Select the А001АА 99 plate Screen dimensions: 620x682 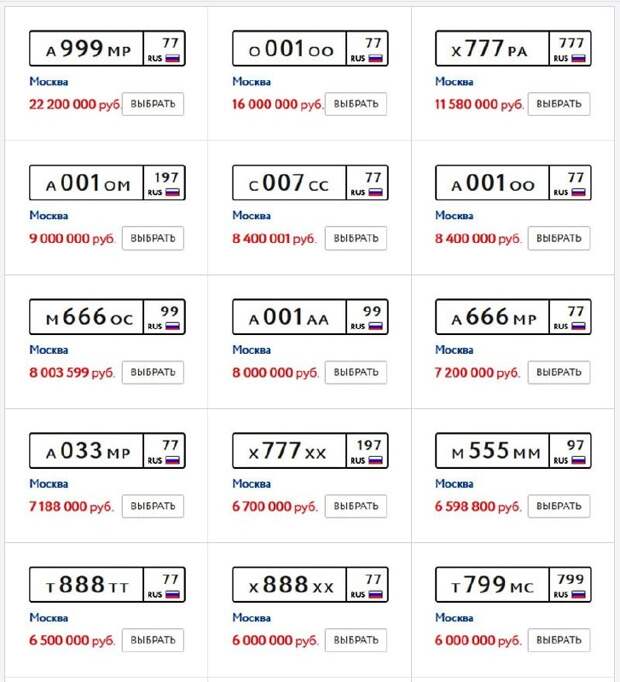tap(356, 372)
